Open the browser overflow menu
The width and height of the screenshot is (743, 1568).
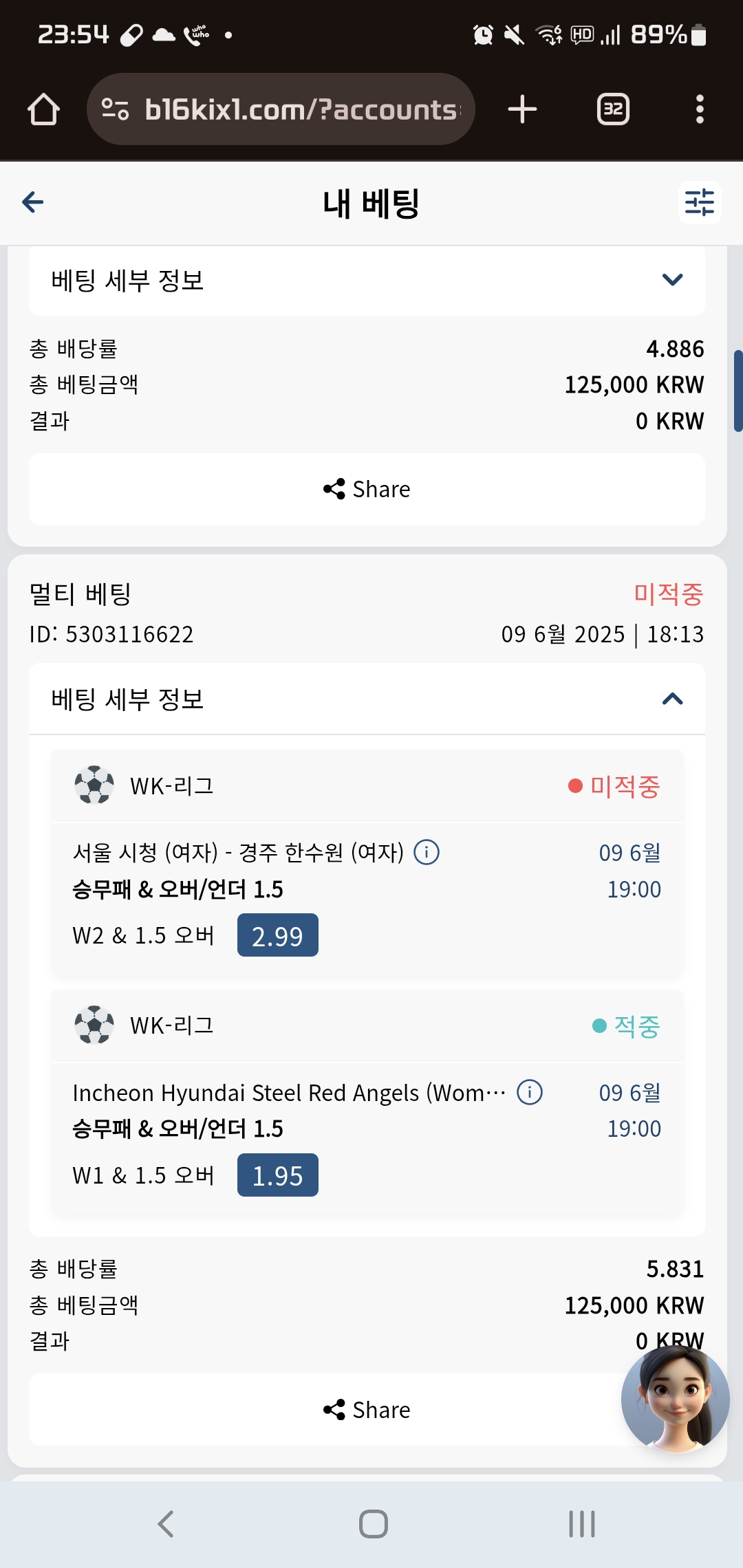tap(700, 109)
